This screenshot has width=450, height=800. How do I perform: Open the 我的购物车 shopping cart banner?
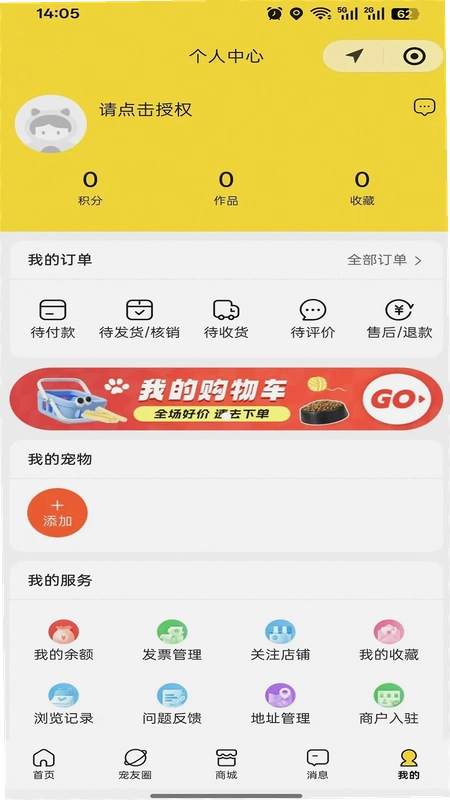click(226, 399)
